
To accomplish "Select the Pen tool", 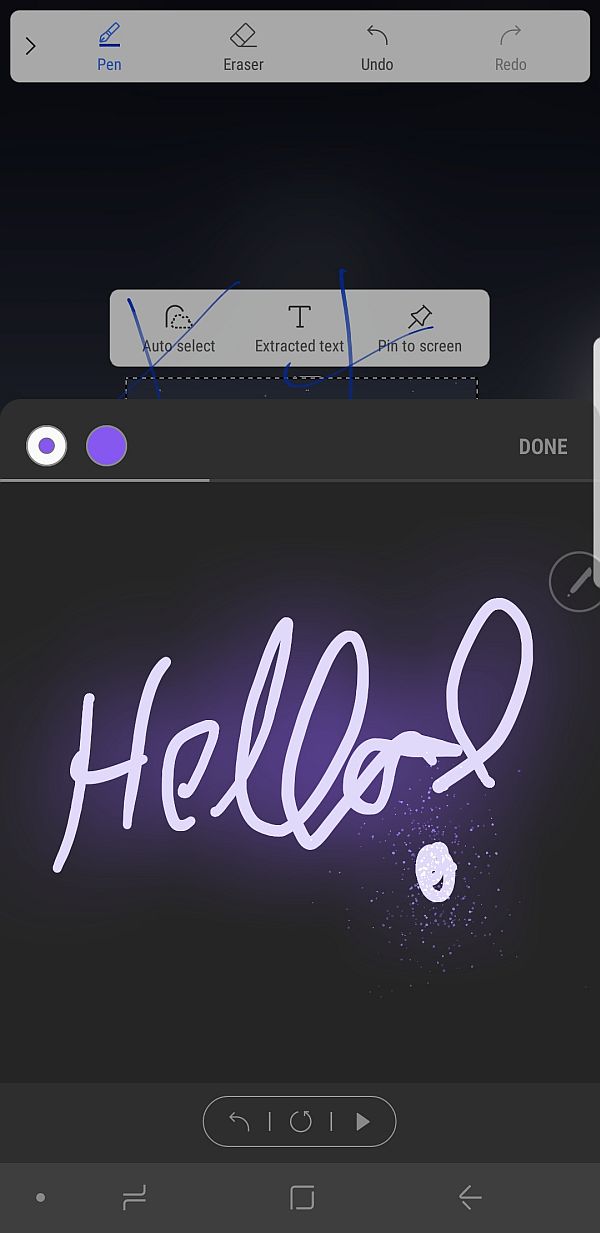I will 109,47.
